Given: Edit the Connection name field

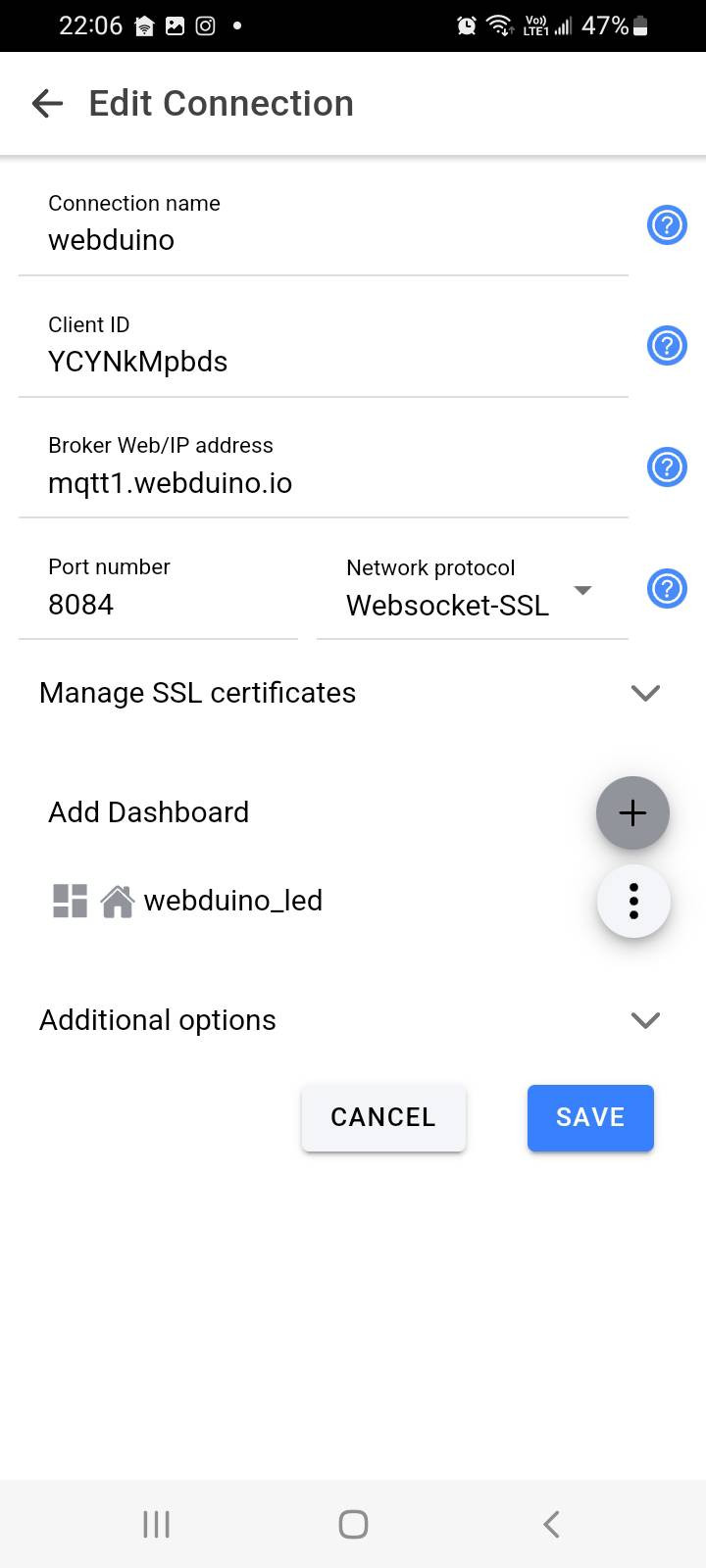Looking at the screenshot, I should coord(324,240).
